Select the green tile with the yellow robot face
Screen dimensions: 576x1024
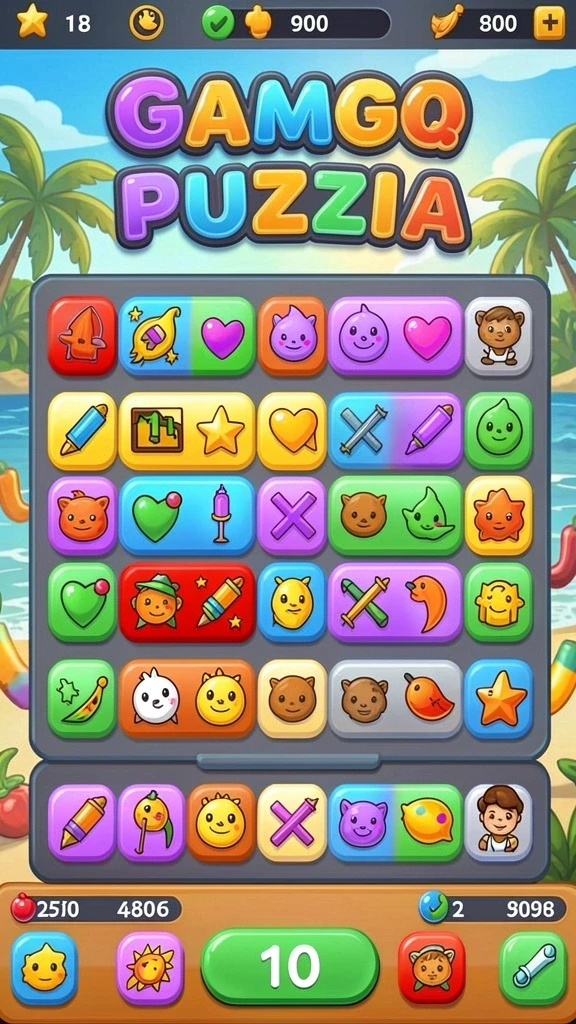(498, 602)
